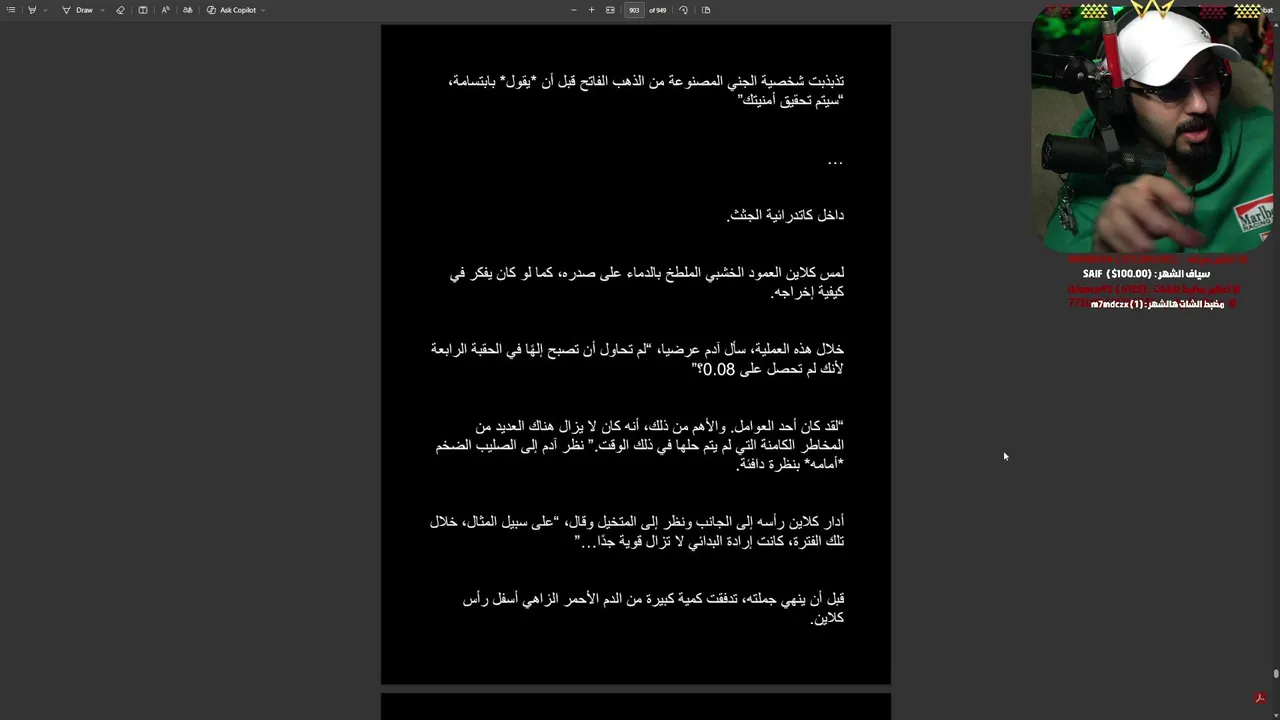
Task: Zoom out with the minus button
Action: click(573, 10)
